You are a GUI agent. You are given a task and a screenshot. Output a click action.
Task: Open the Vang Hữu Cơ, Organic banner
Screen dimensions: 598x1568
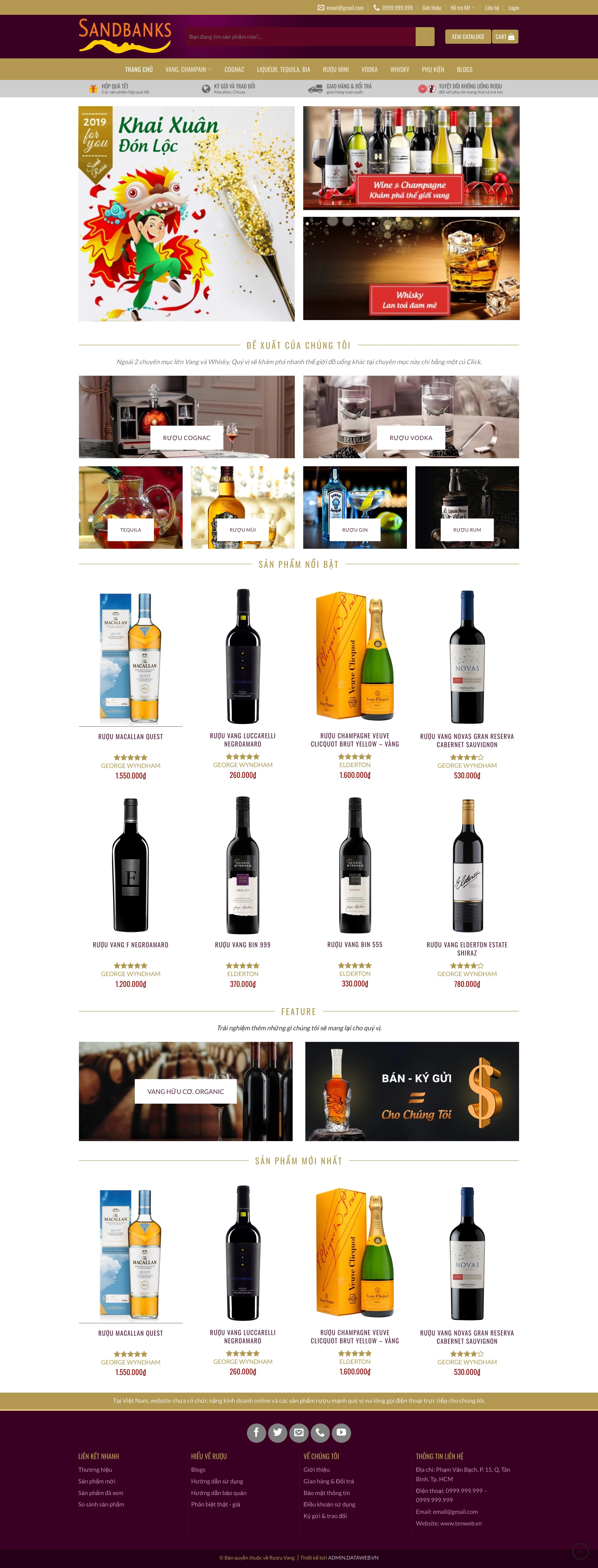(186, 1091)
